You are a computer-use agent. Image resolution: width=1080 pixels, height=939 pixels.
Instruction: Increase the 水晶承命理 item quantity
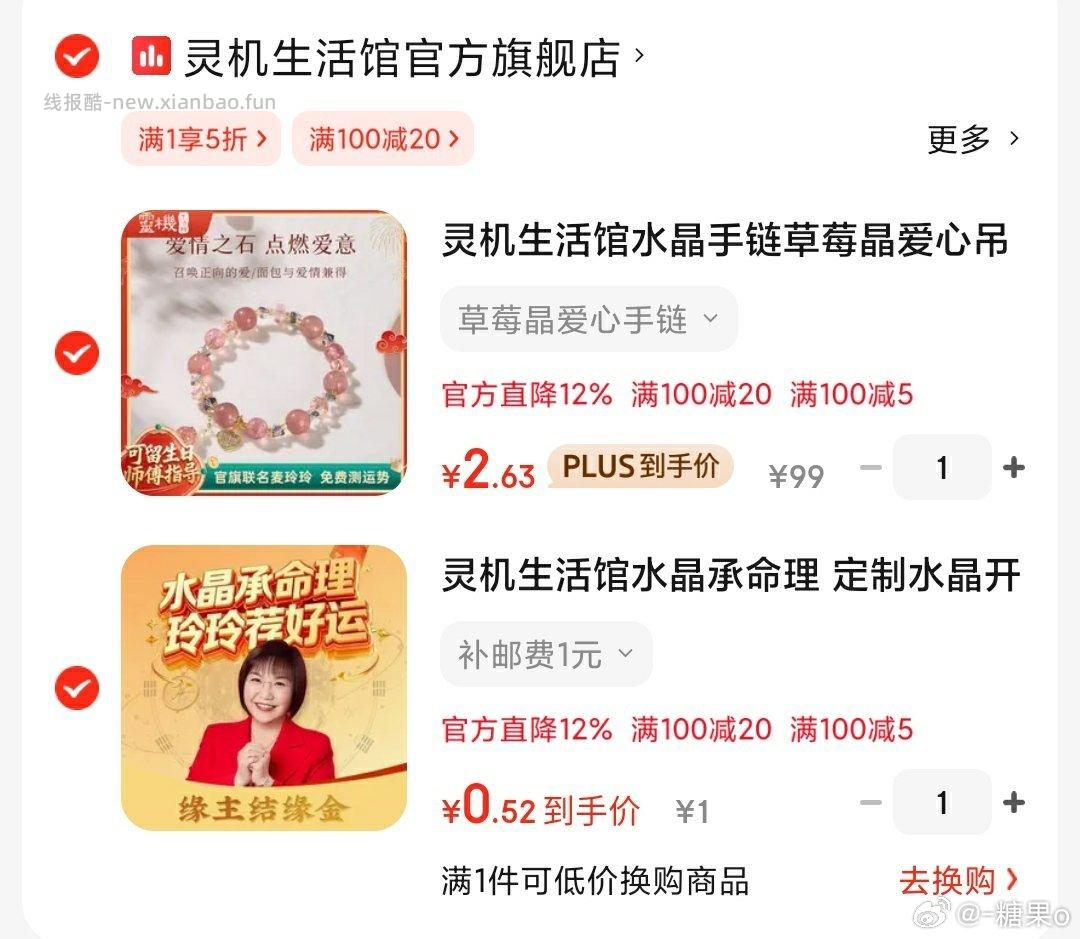[x=1014, y=802]
